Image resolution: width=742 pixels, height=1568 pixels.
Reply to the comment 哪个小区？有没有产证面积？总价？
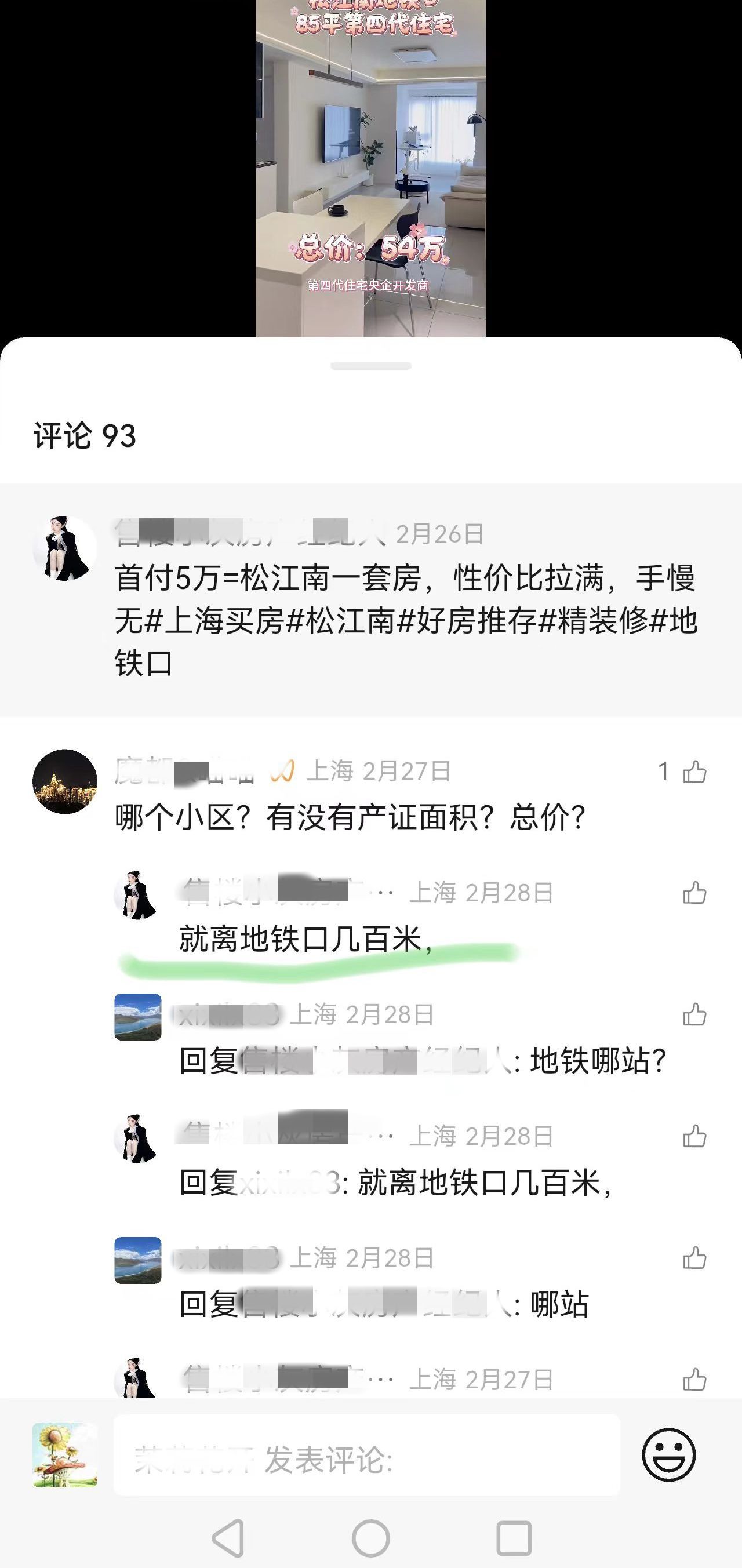pos(350,817)
